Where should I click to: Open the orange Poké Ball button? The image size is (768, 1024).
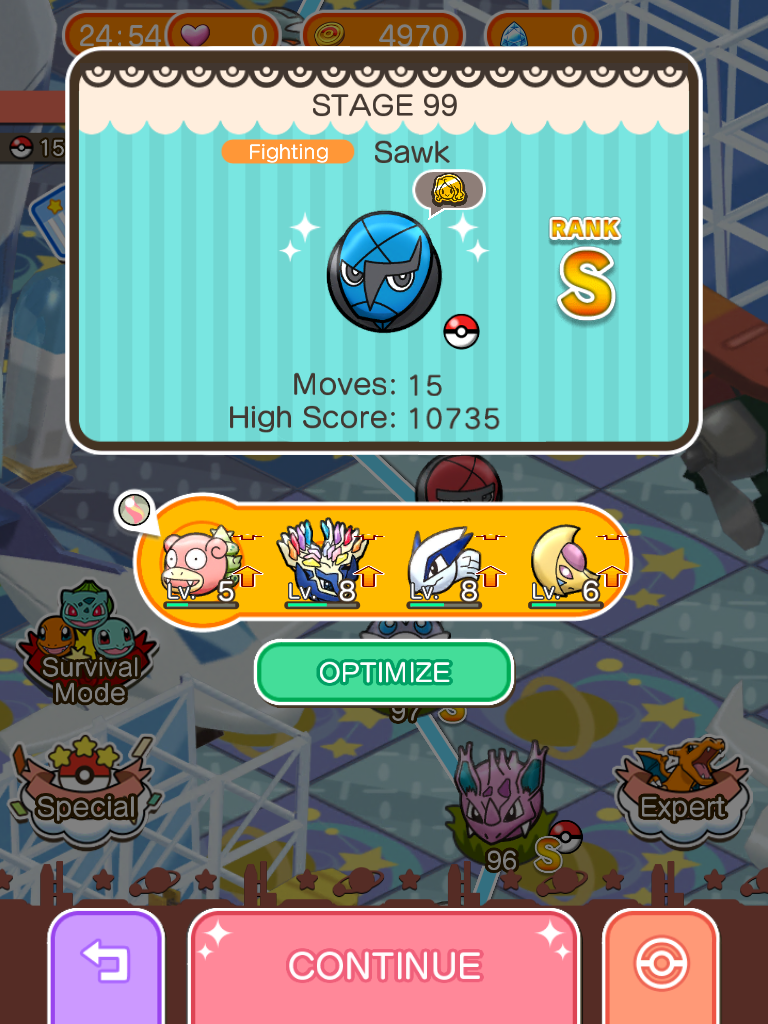tap(661, 965)
